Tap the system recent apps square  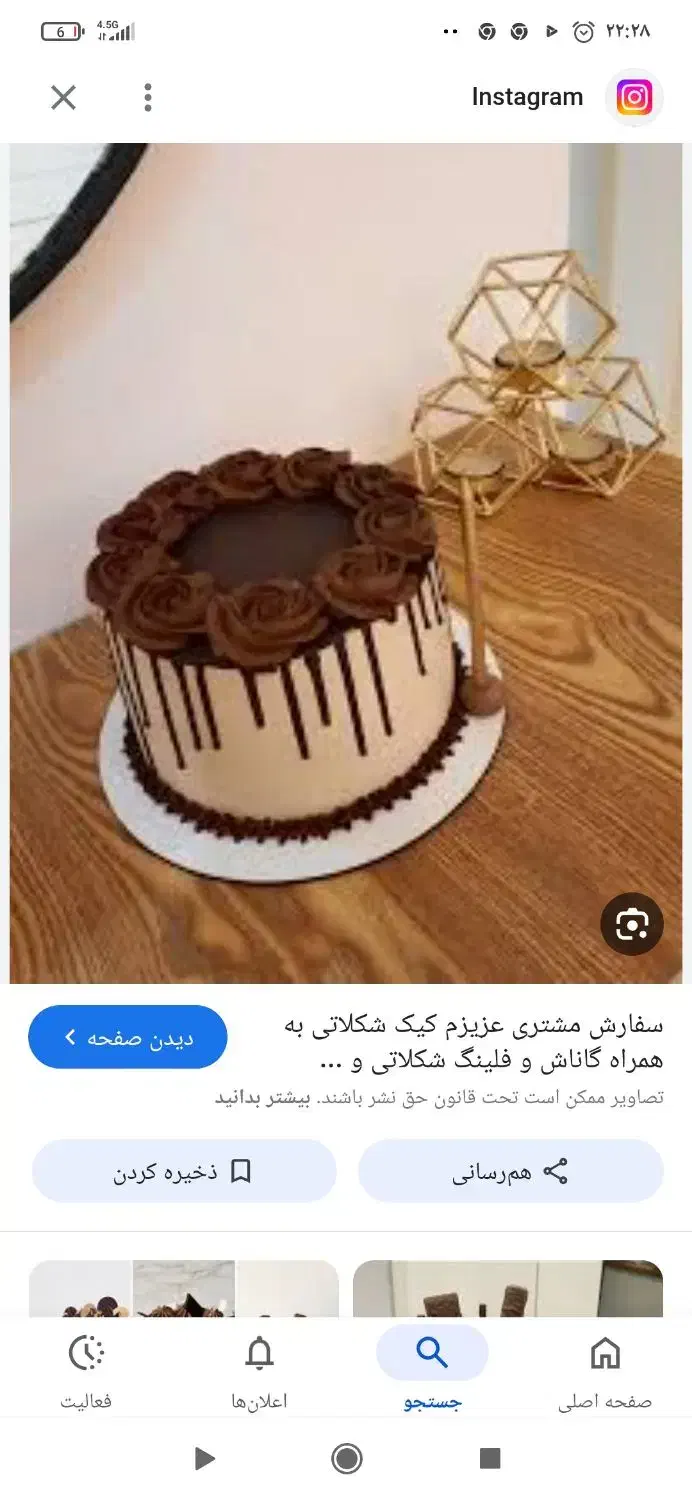(489, 1459)
